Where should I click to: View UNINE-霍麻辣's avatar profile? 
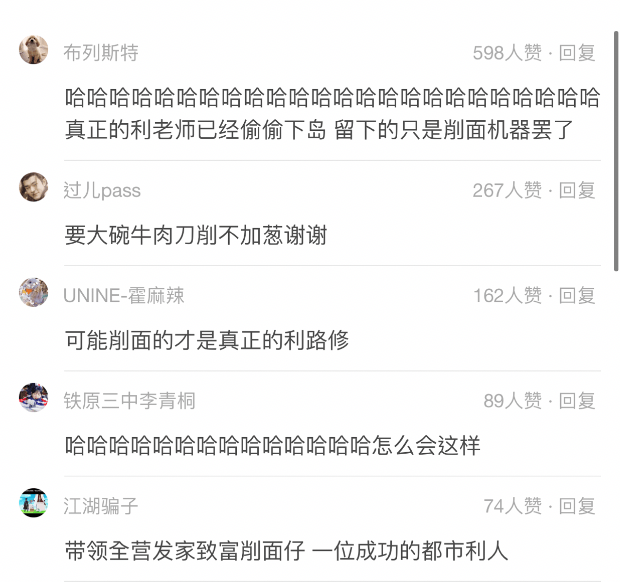click(x=34, y=293)
